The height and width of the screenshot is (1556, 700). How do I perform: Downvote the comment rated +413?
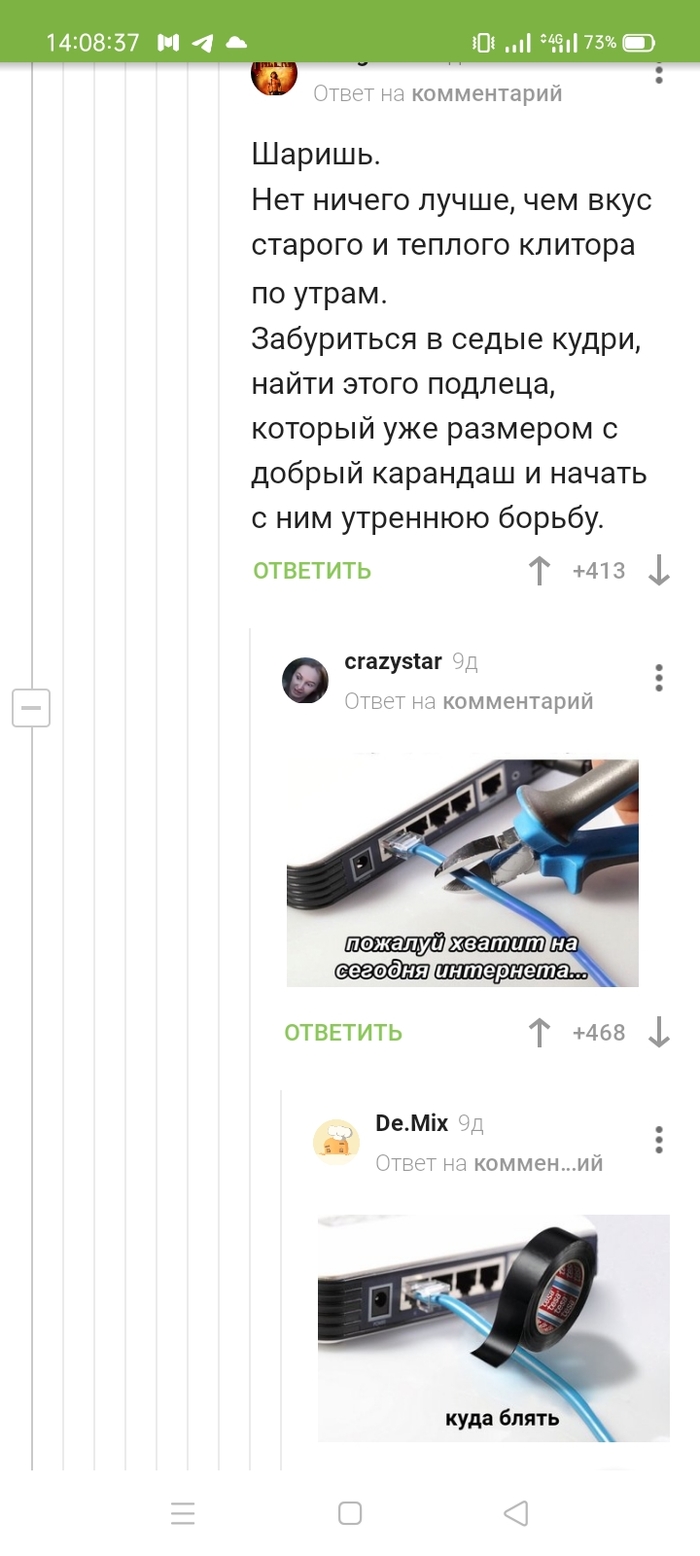tap(658, 571)
